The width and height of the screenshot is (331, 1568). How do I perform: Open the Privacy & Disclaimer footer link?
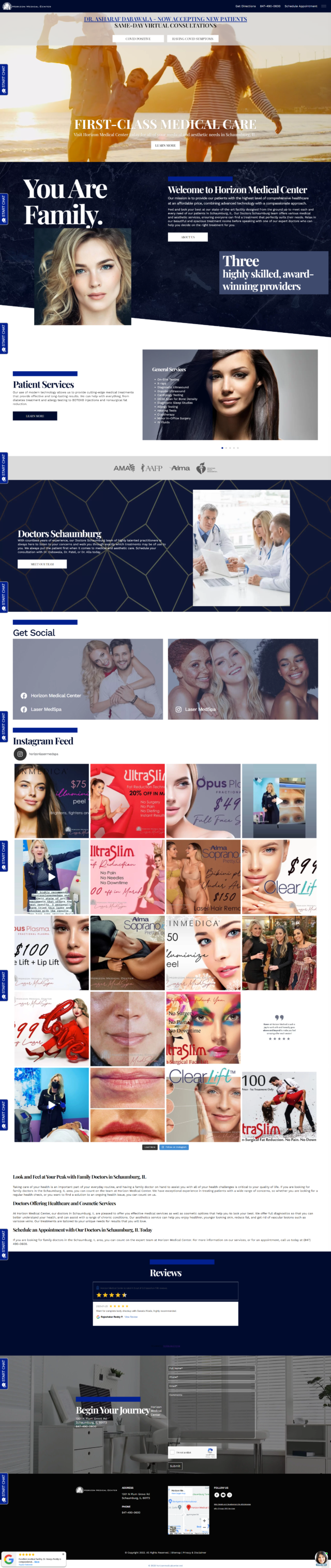pos(194,1552)
